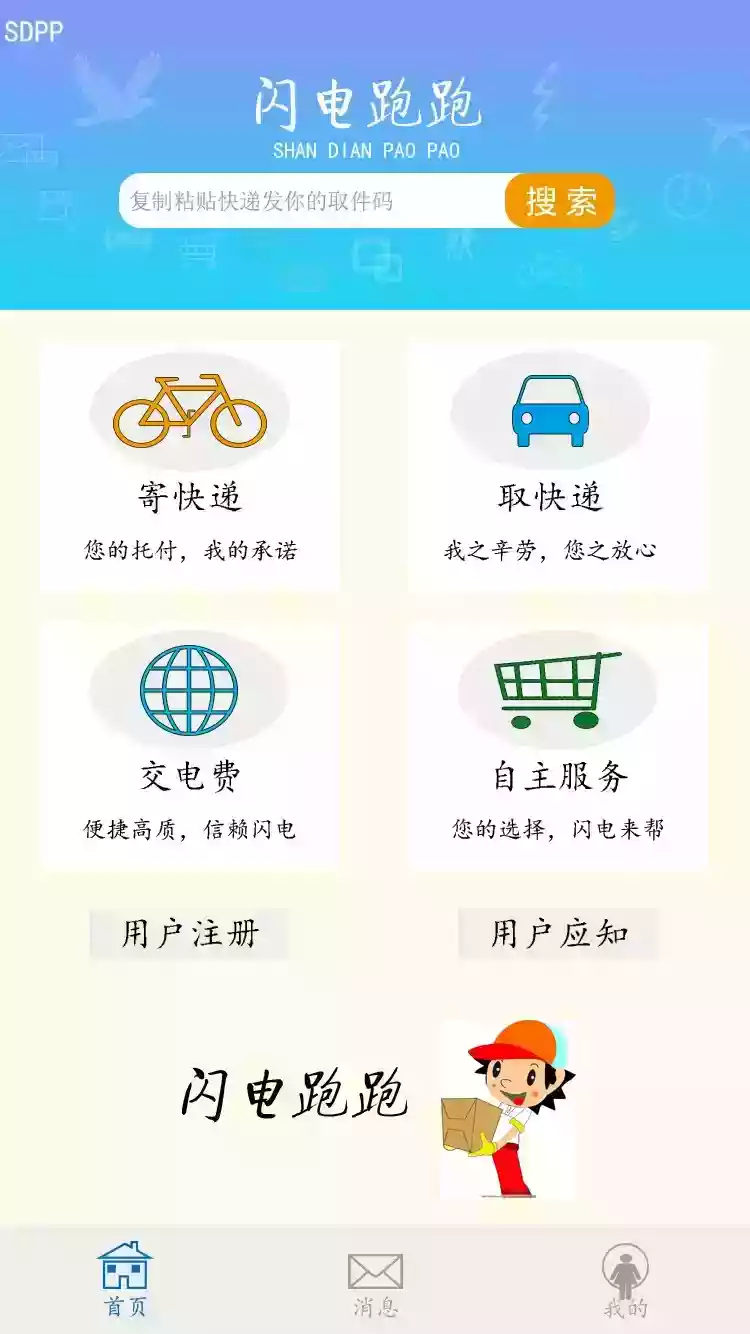
Task: Tap the home icon on 首页 tab
Action: (x=126, y=1268)
